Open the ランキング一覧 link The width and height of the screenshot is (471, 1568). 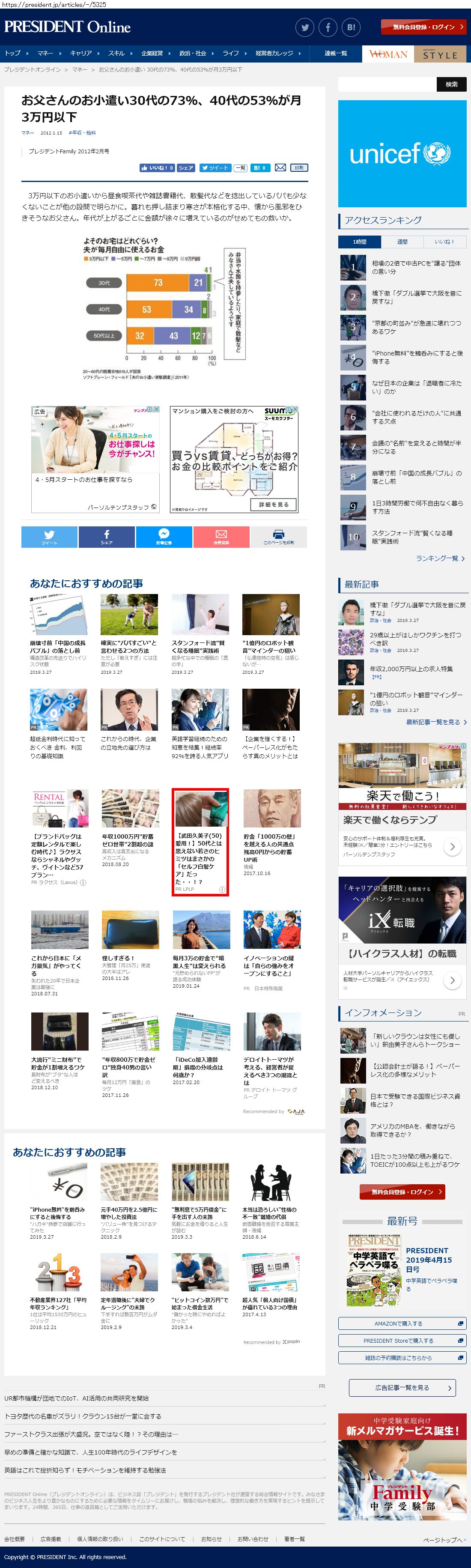coord(440,558)
